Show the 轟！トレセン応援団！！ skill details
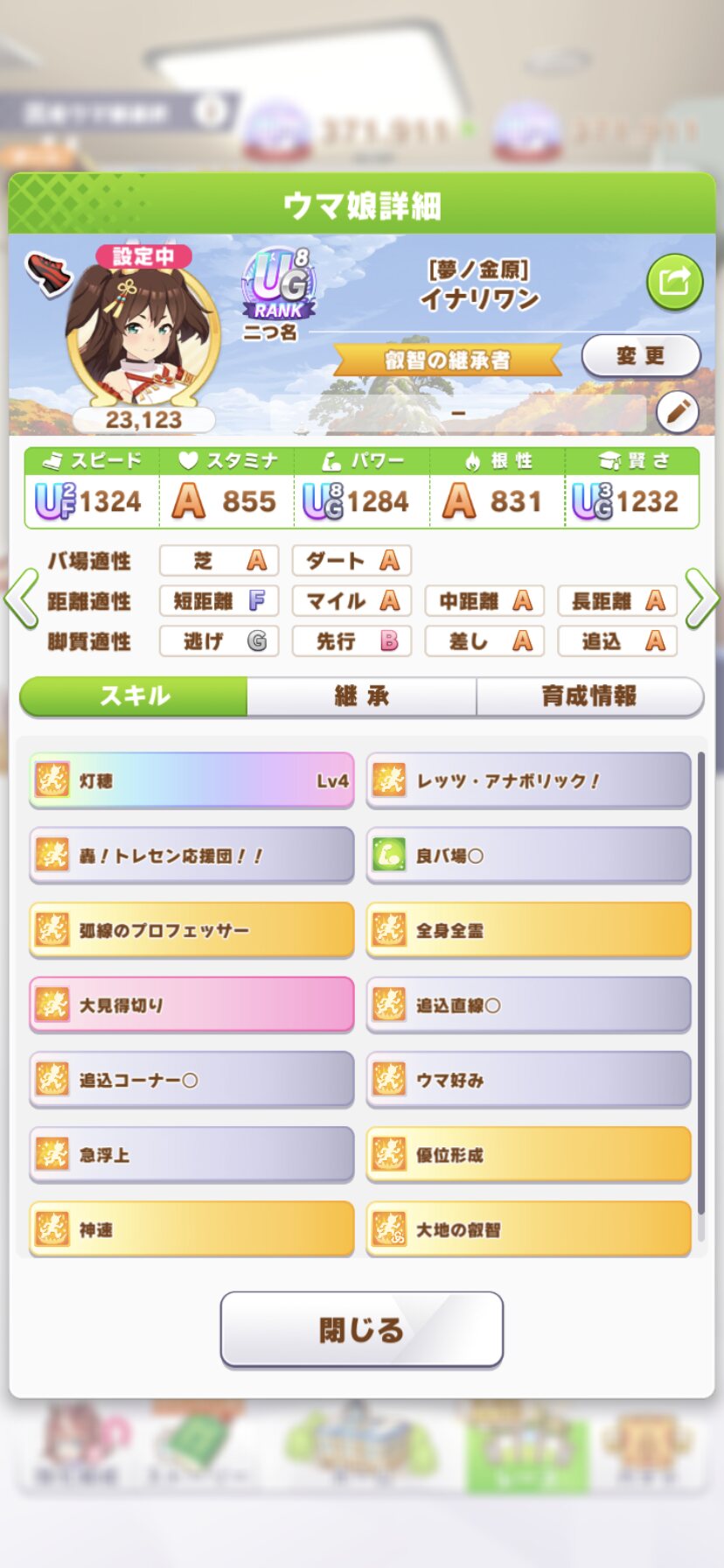The height and width of the screenshot is (1568, 724). [x=191, y=856]
